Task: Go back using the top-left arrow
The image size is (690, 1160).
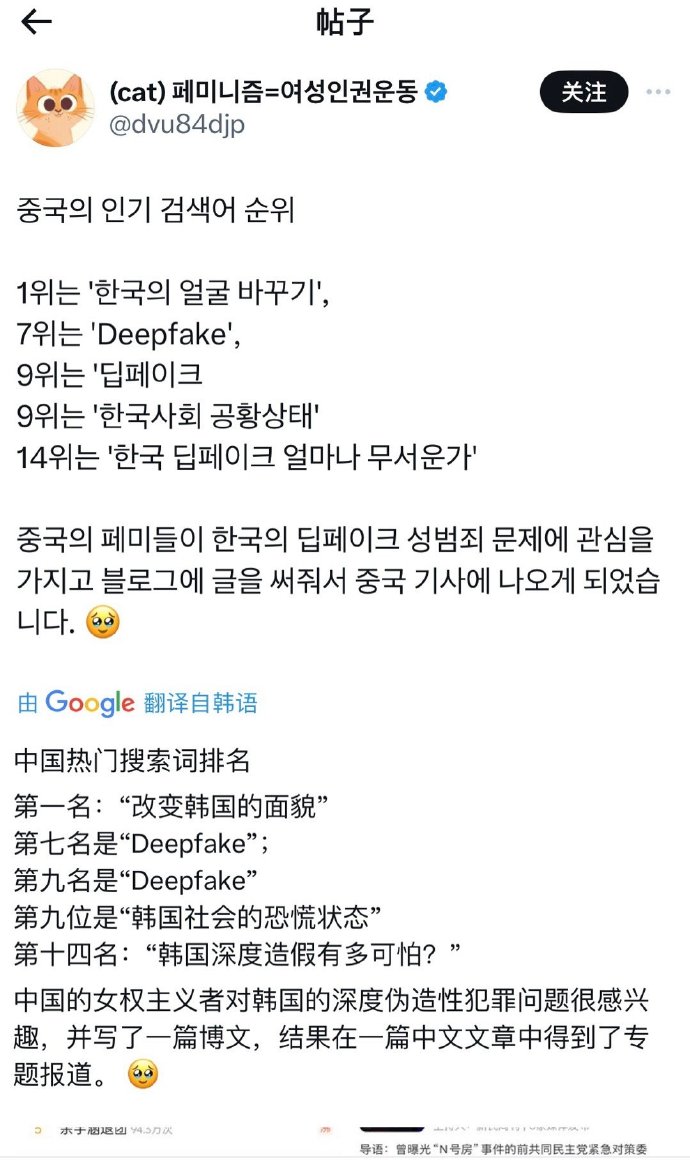Action: tap(35, 23)
